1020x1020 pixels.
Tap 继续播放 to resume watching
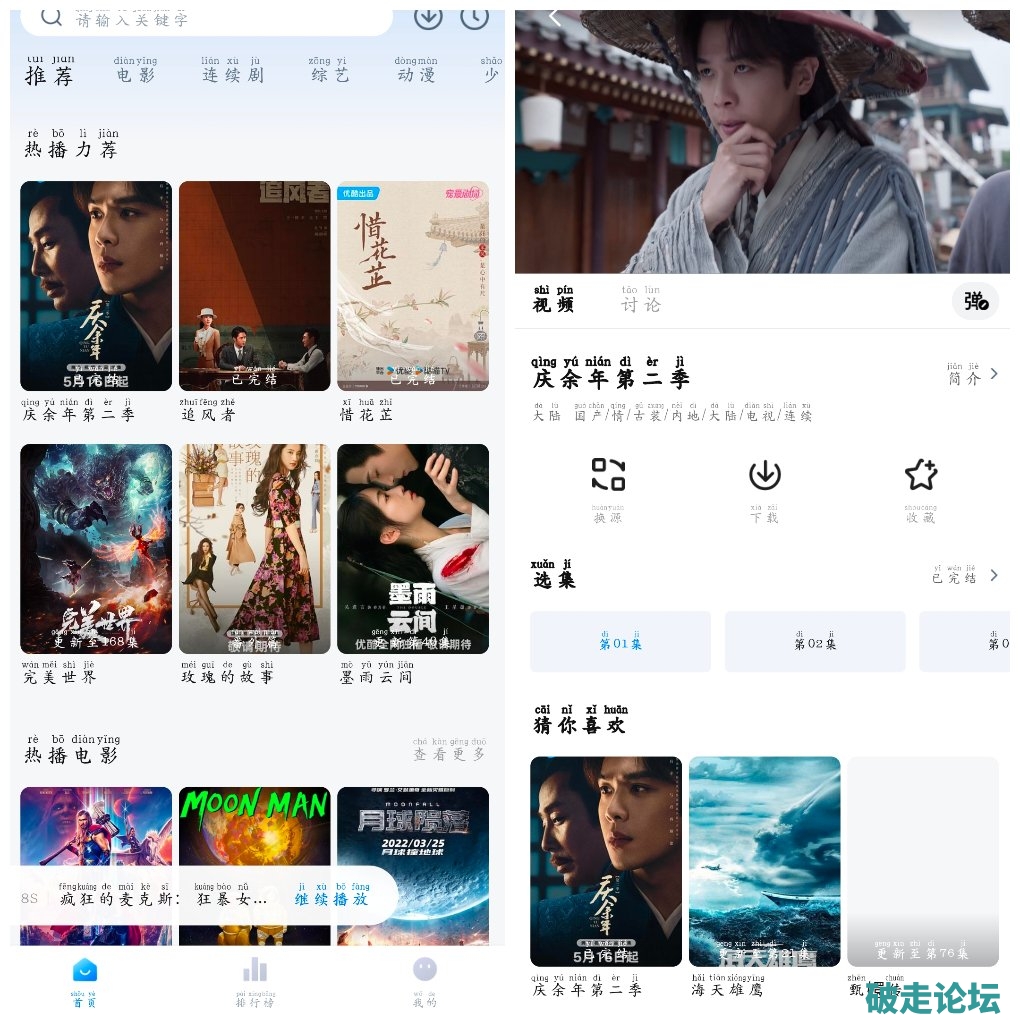coord(332,897)
